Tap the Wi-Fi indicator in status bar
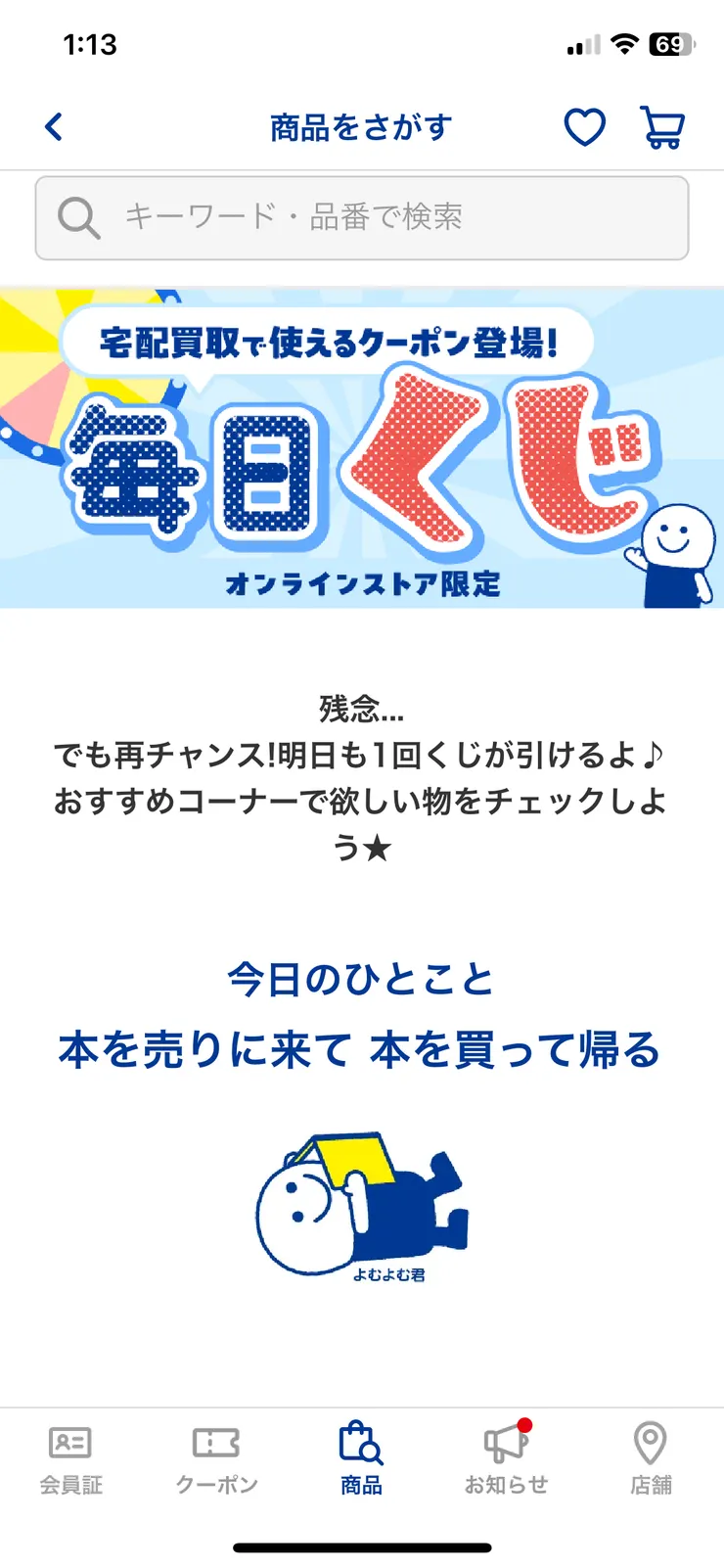The width and height of the screenshot is (724, 1568). [x=624, y=43]
